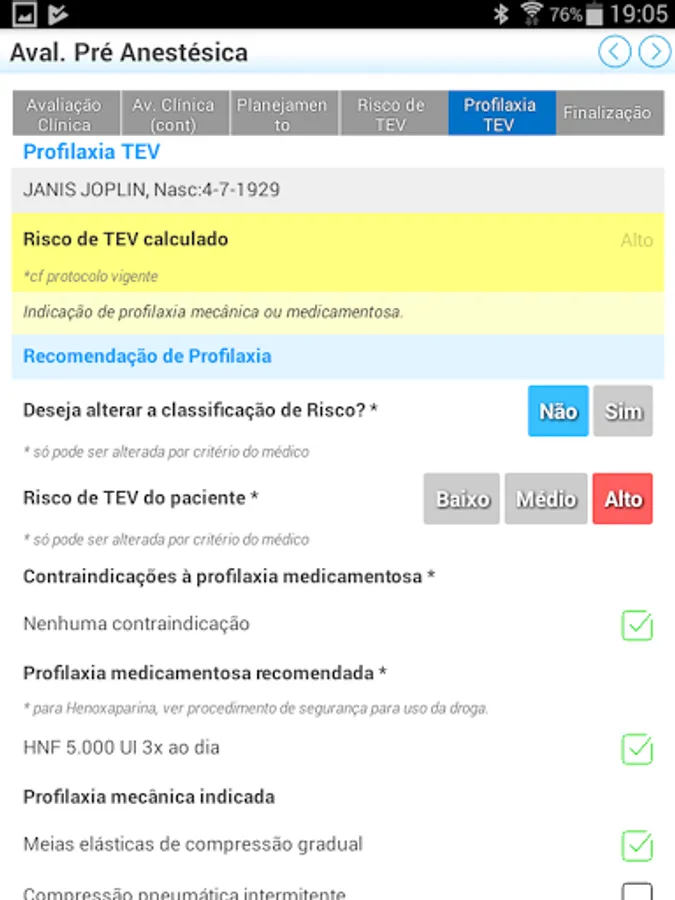The image size is (675, 900).
Task: Set patient TEV risk to Baixo
Action: point(462,499)
